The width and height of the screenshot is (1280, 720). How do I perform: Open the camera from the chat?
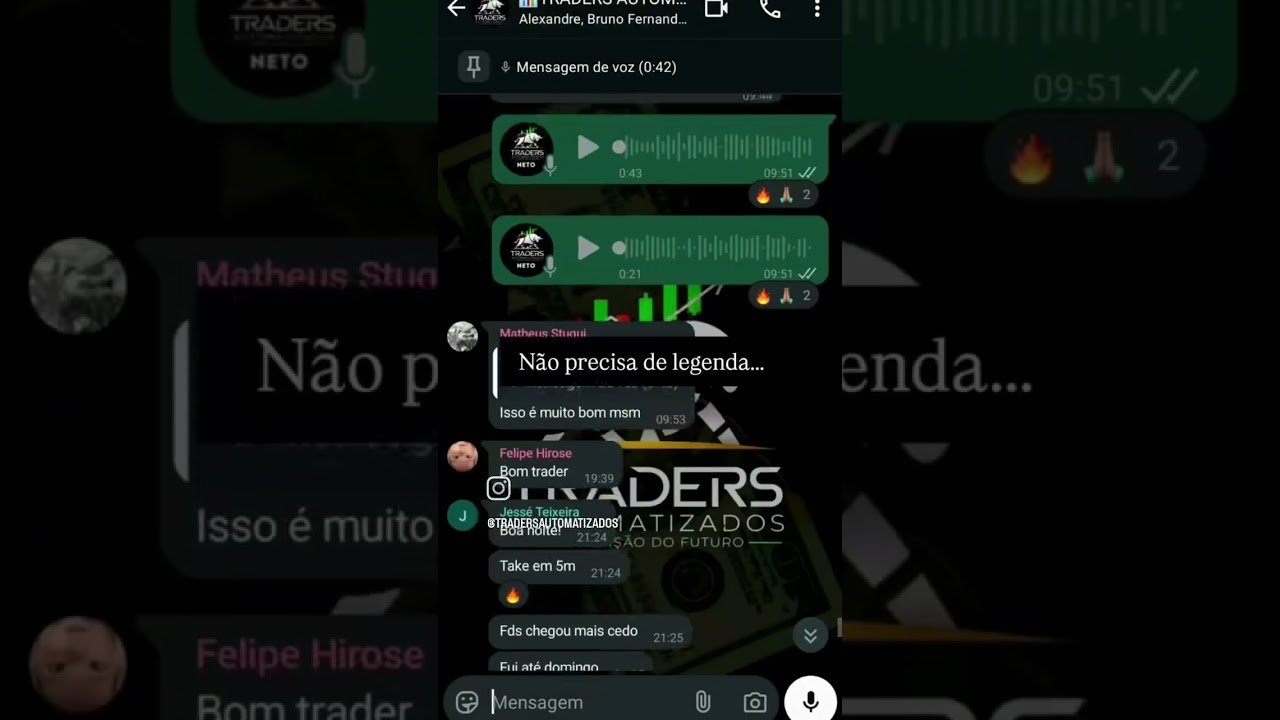[755, 702]
